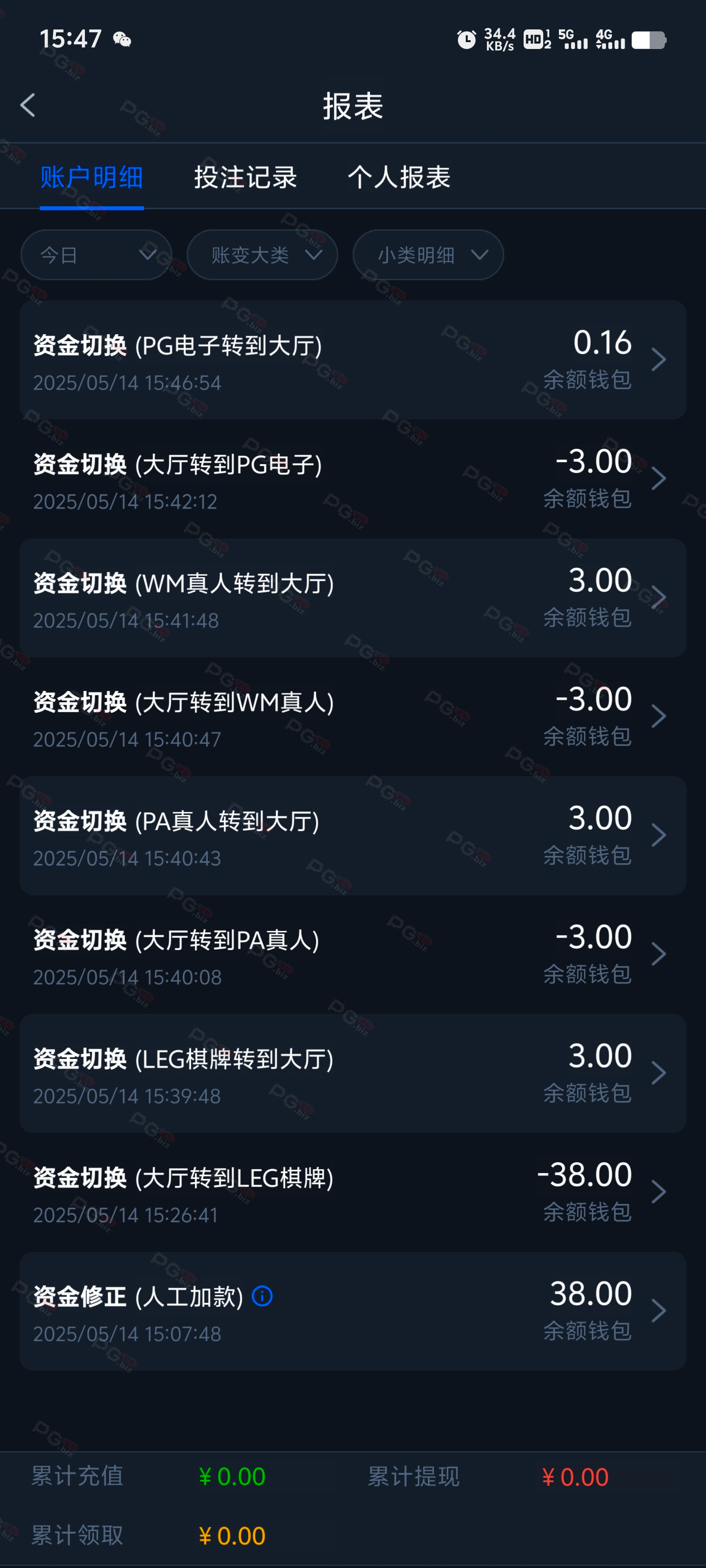Open the LEG棋牌转到大厅 record

[353, 1073]
